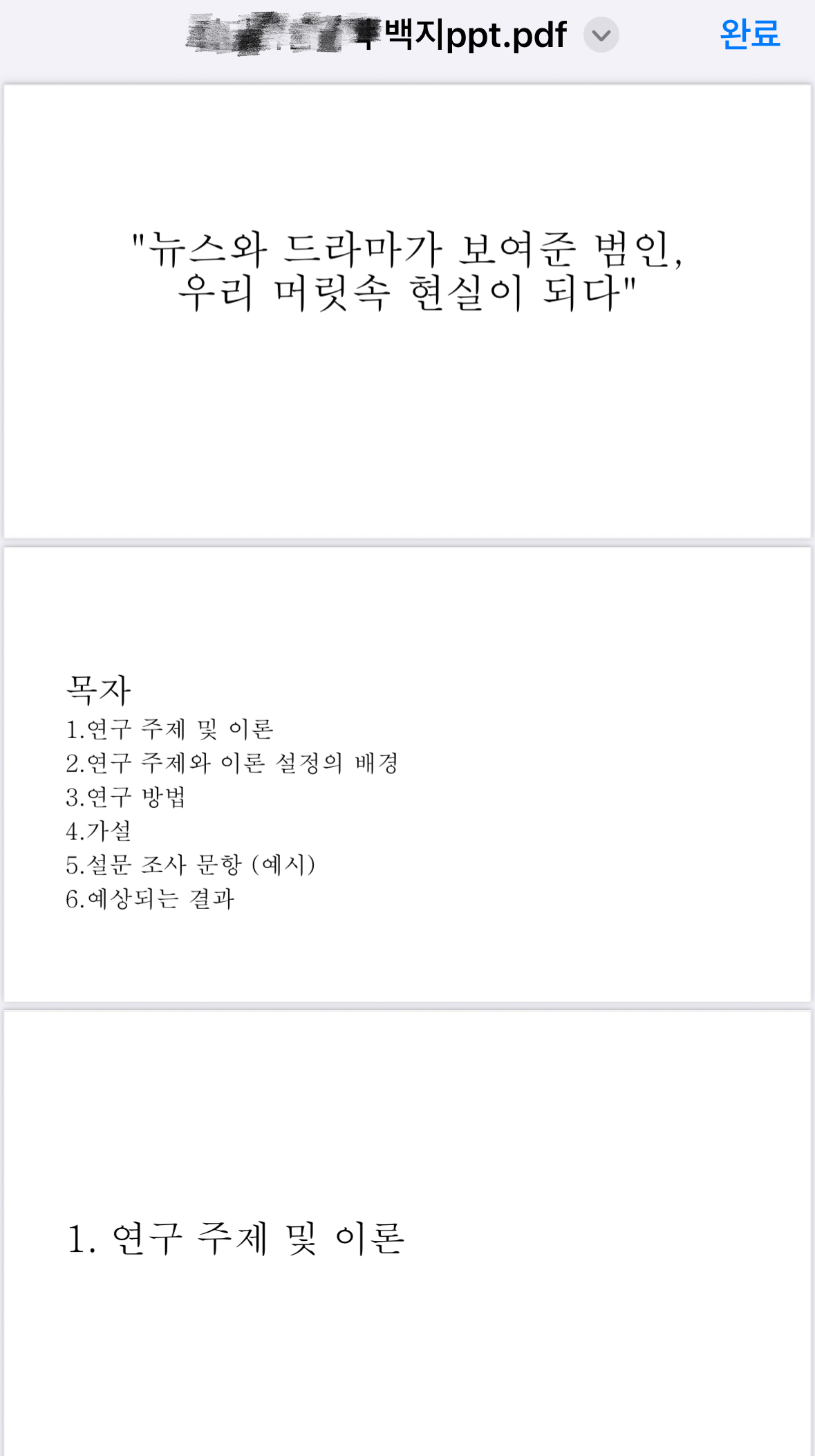Expand the file title dropdown chevron
This screenshot has width=815, height=1456.
click(601, 35)
